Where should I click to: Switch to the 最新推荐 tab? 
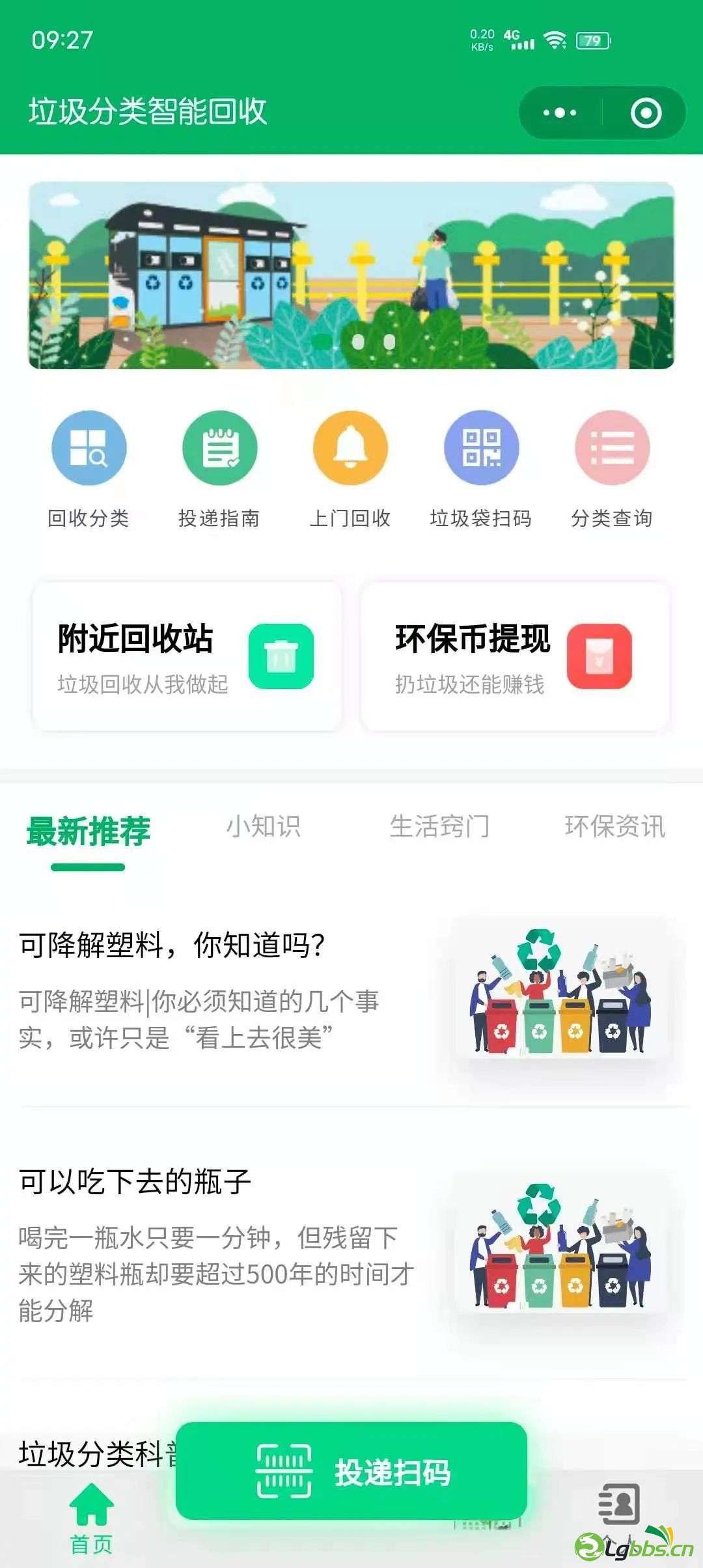(x=88, y=832)
